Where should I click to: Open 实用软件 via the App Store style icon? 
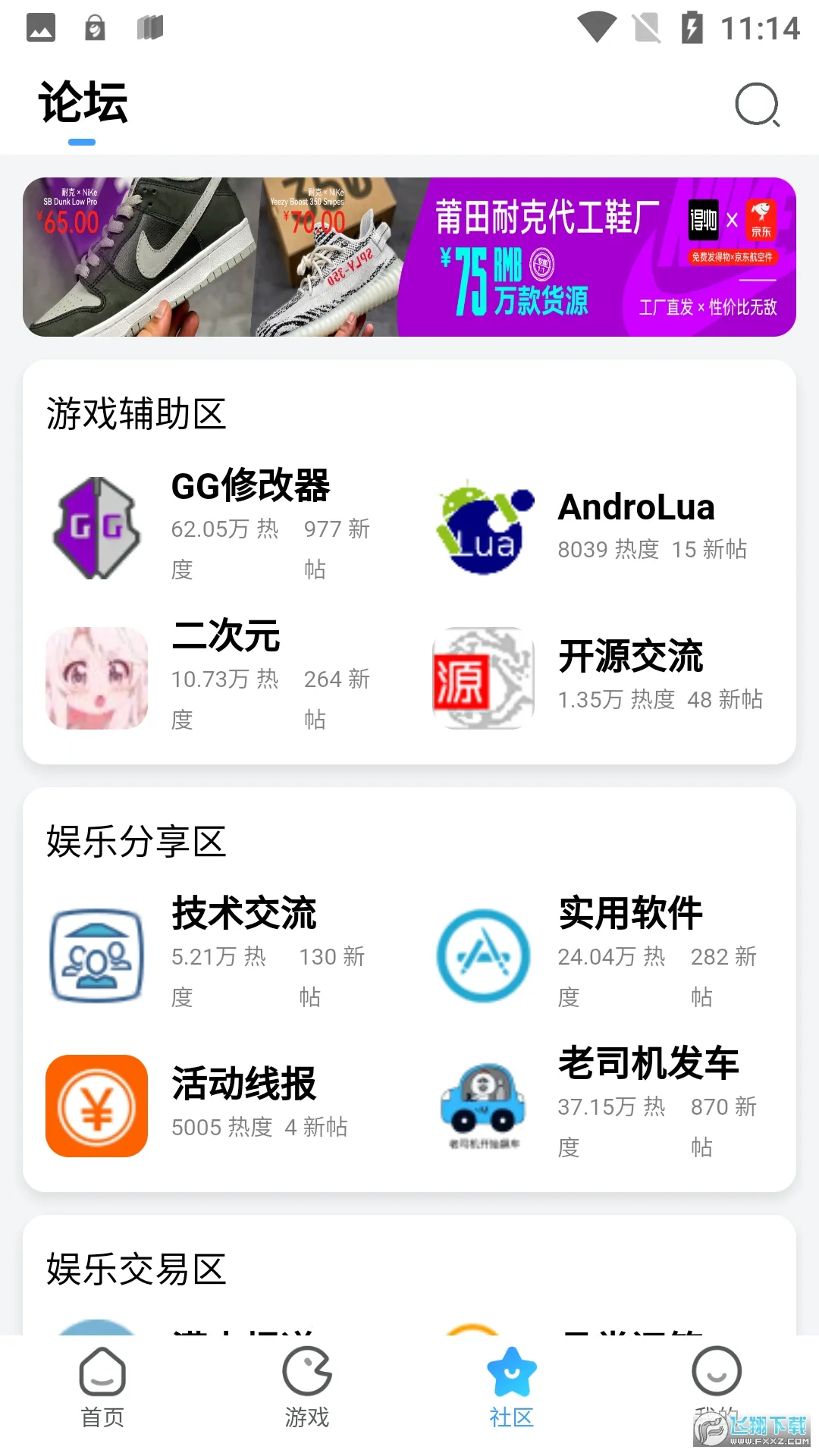pyautogui.click(x=483, y=955)
